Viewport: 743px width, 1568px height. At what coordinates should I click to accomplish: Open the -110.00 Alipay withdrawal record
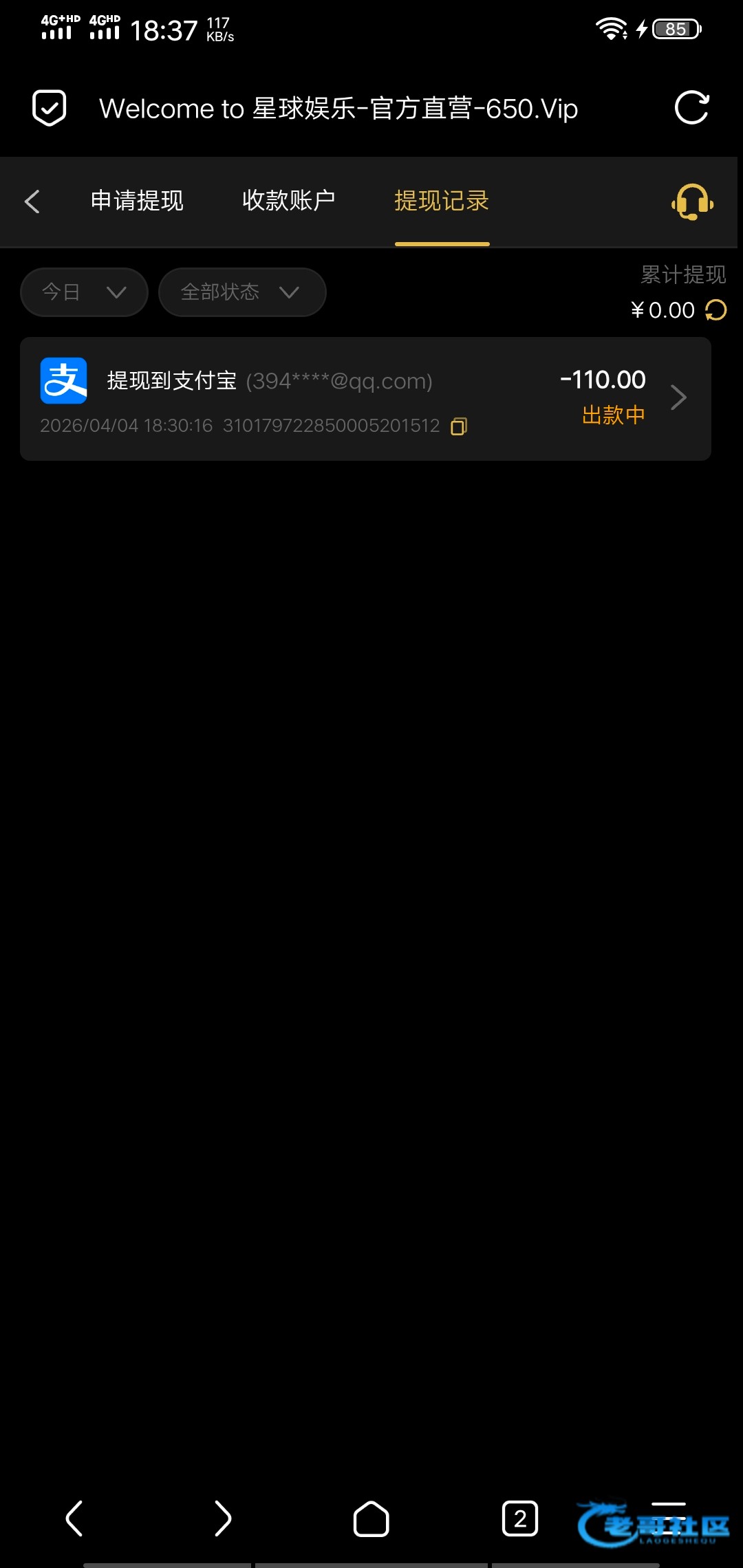365,399
